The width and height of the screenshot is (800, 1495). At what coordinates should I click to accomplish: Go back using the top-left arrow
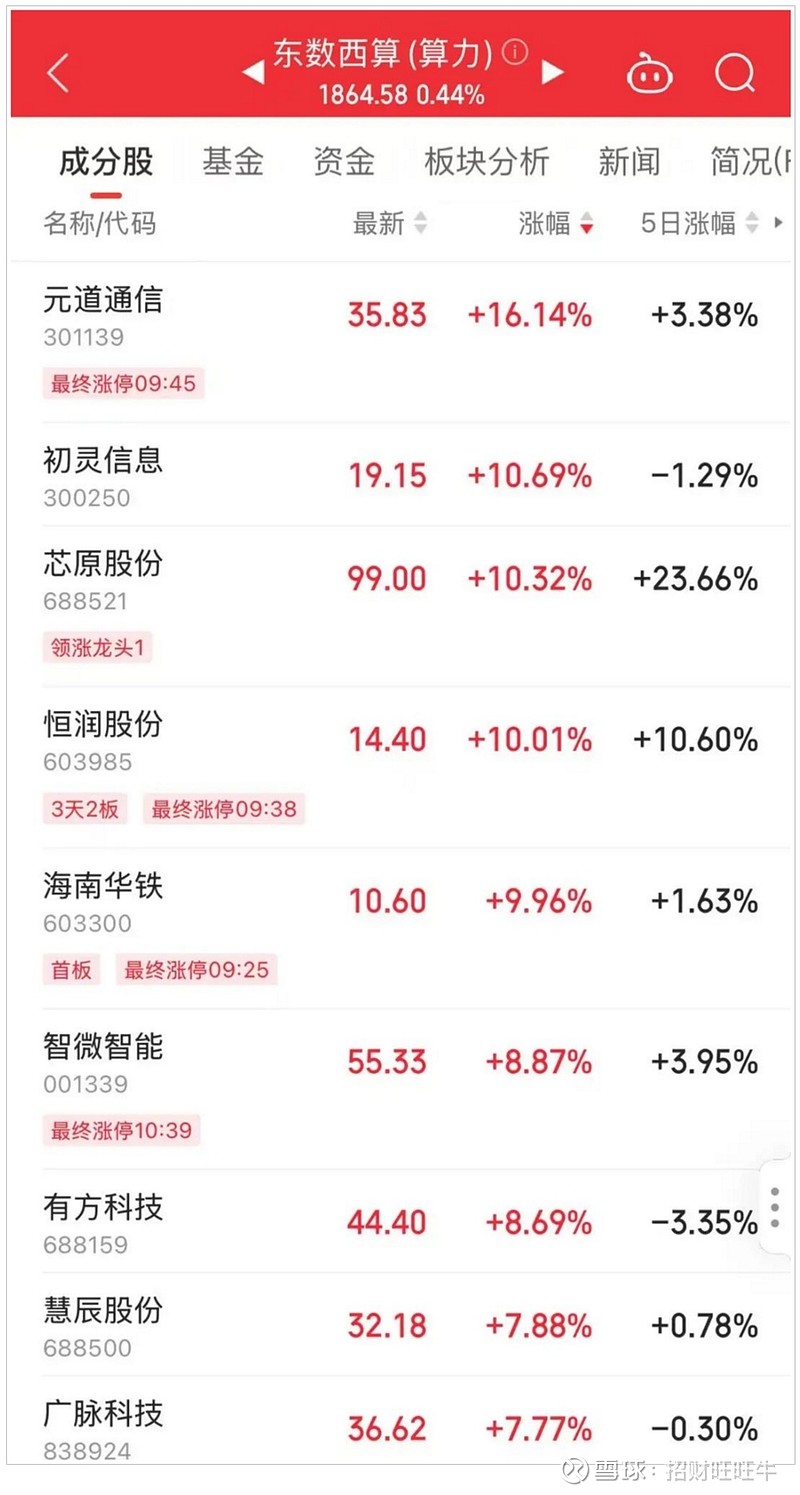point(58,73)
